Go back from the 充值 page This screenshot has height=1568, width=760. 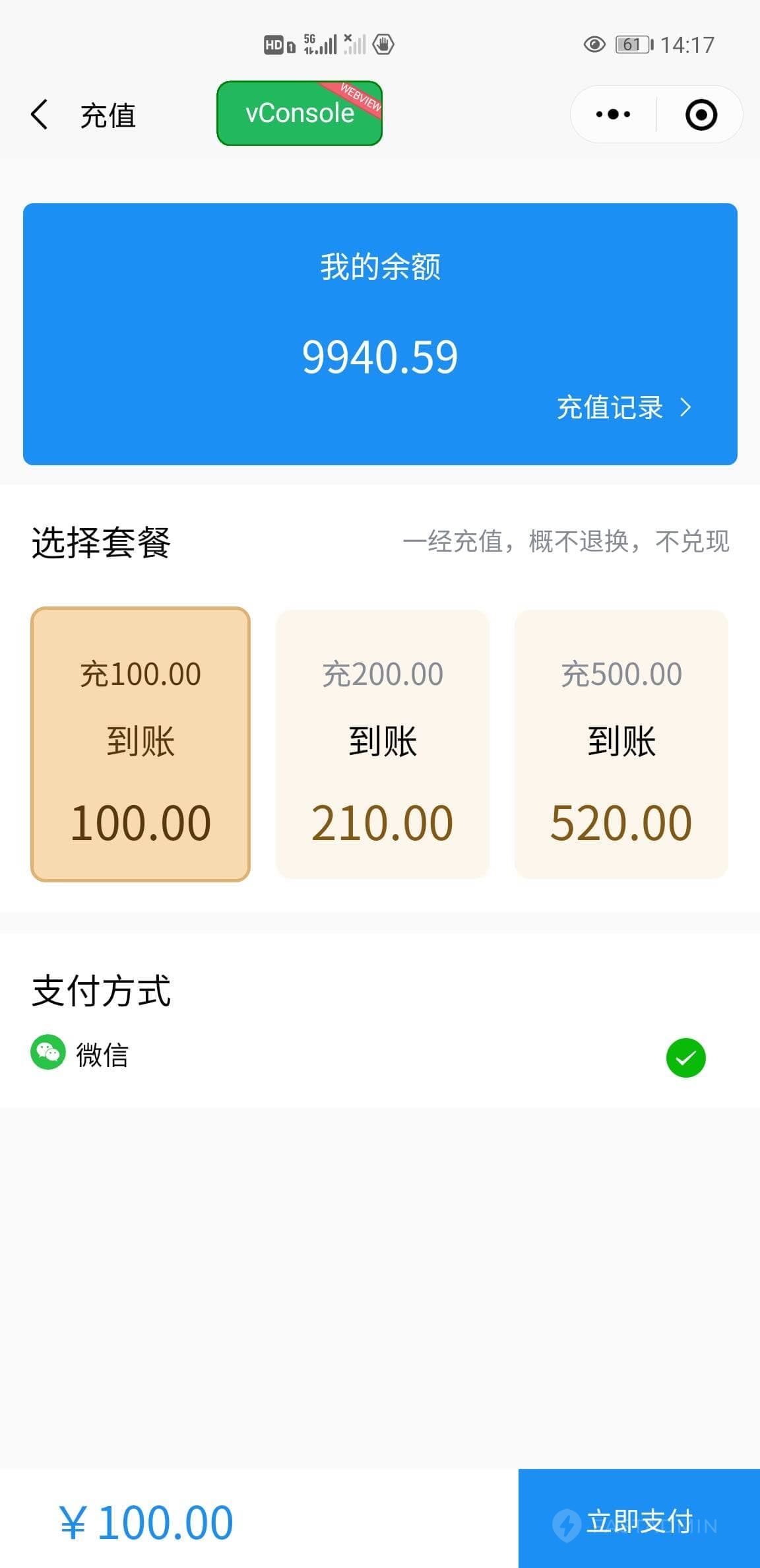coord(40,115)
